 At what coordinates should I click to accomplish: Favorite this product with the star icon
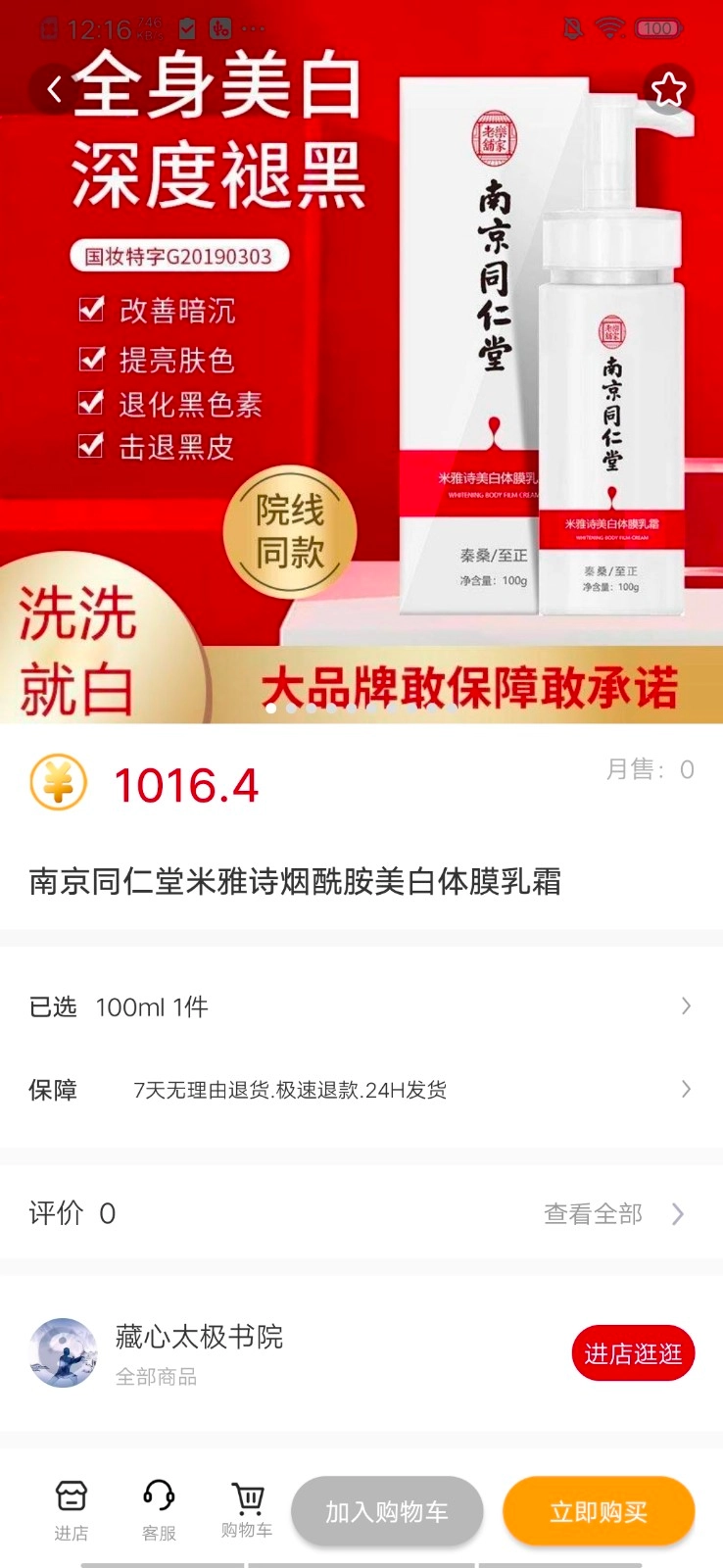(x=668, y=90)
